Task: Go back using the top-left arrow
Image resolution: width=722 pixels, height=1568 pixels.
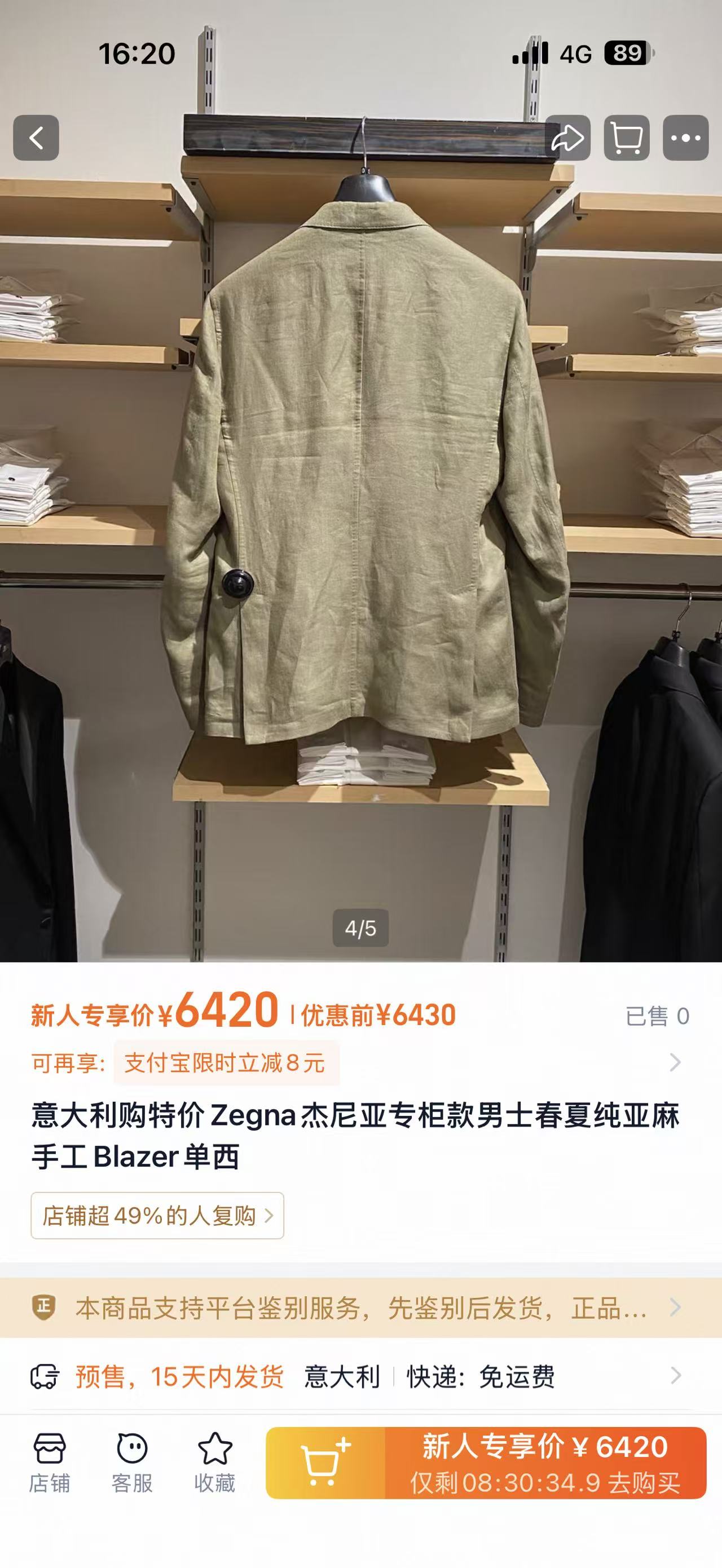Action: [36, 138]
